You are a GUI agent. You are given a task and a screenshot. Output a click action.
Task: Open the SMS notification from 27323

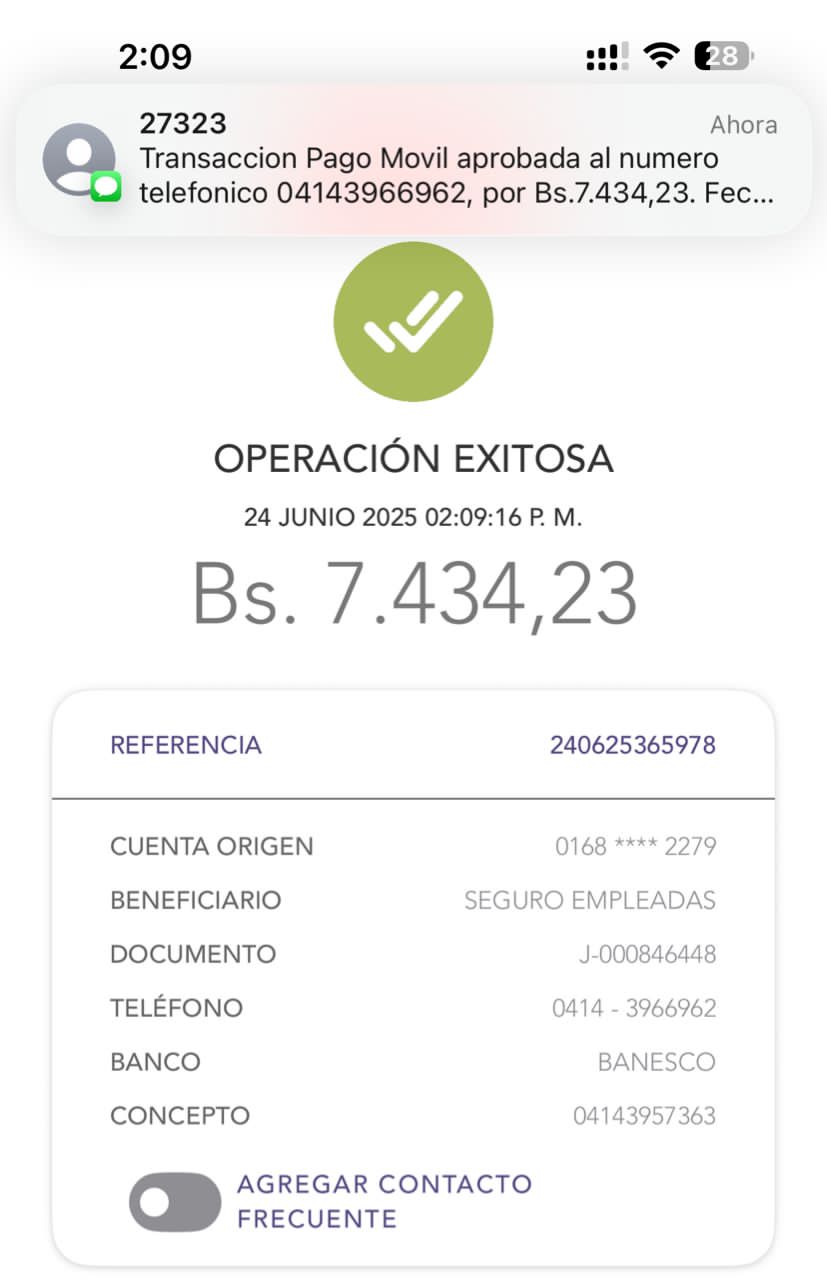pos(413,160)
